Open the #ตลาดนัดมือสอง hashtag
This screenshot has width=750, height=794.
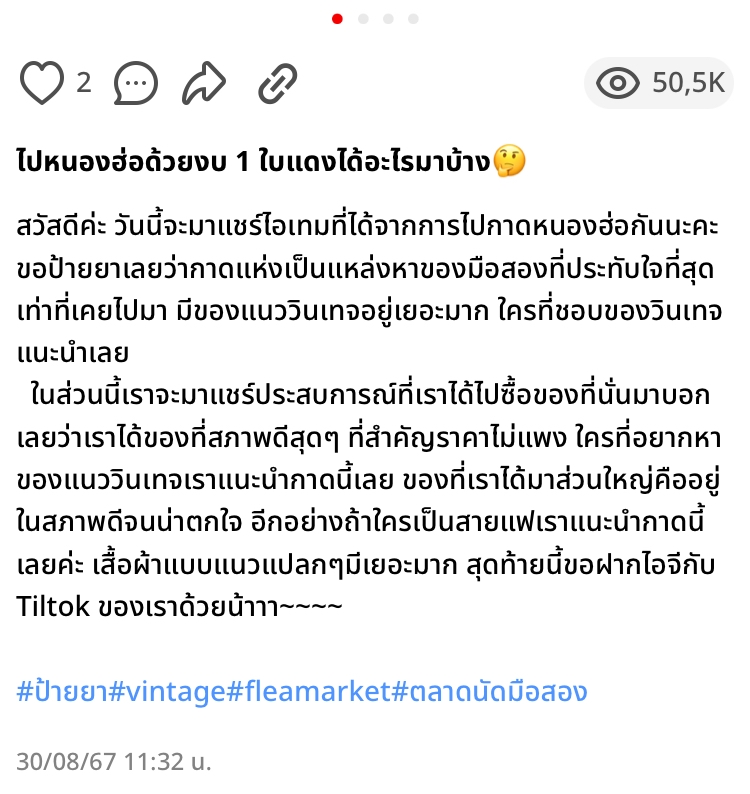point(490,691)
